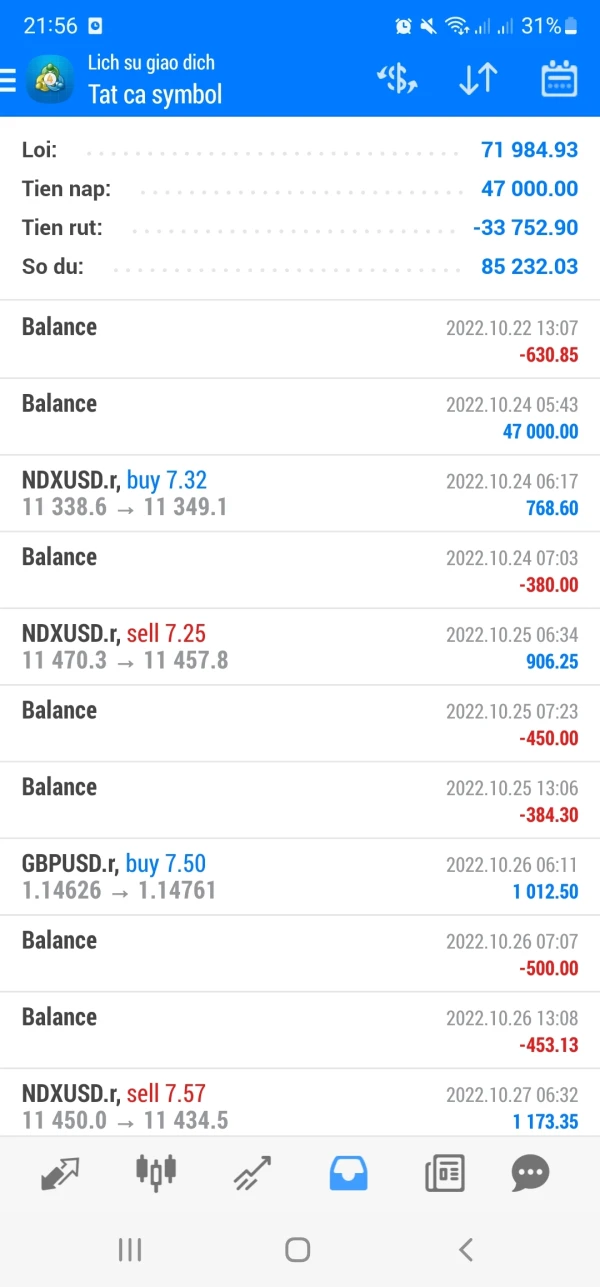The height and width of the screenshot is (1287, 600).
Task: Go back with the system back button
Action: [x=465, y=1249]
